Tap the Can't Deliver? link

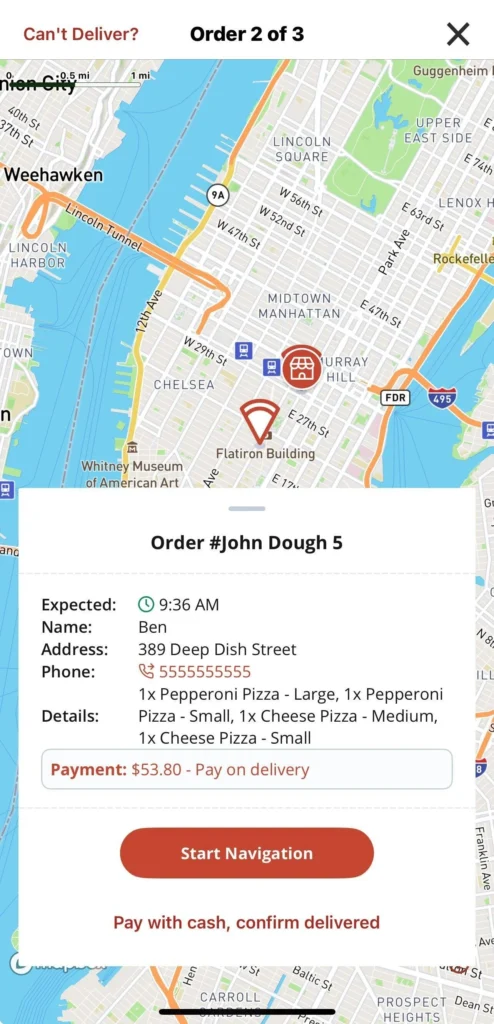[81, 34]
